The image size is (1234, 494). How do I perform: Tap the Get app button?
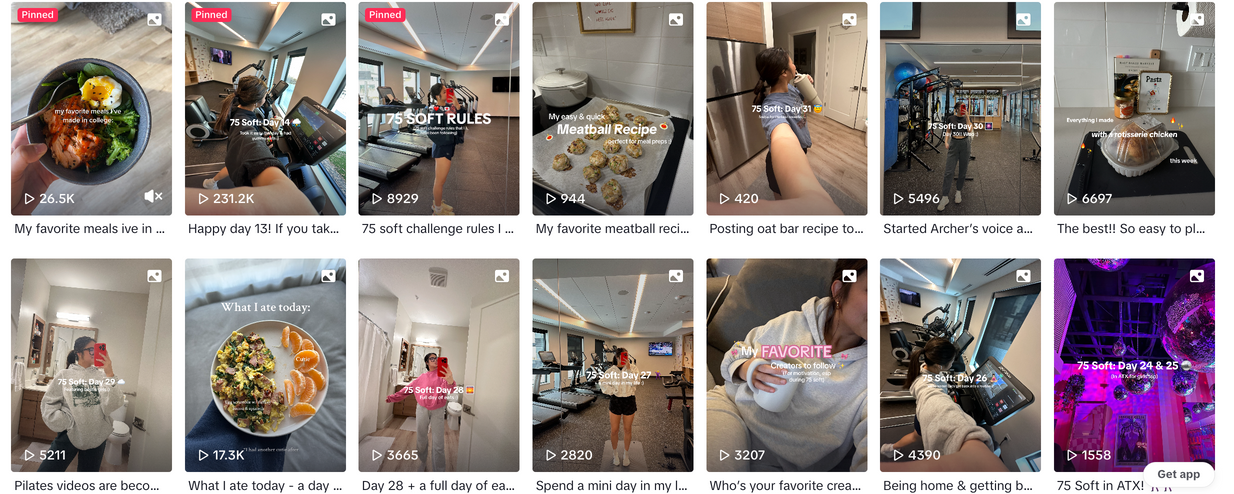(x=1178, y=474)
